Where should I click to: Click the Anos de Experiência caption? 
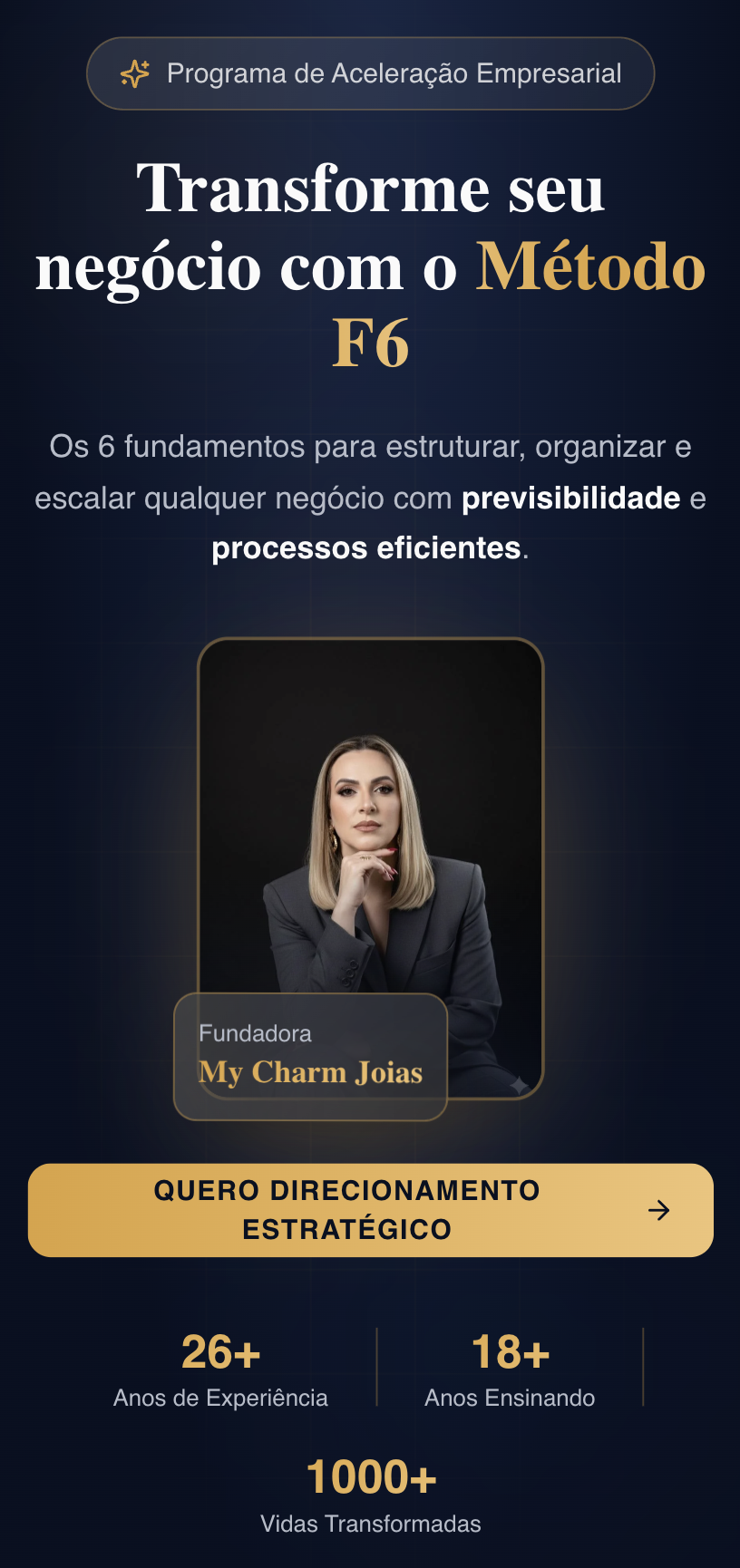point(219,1398)
